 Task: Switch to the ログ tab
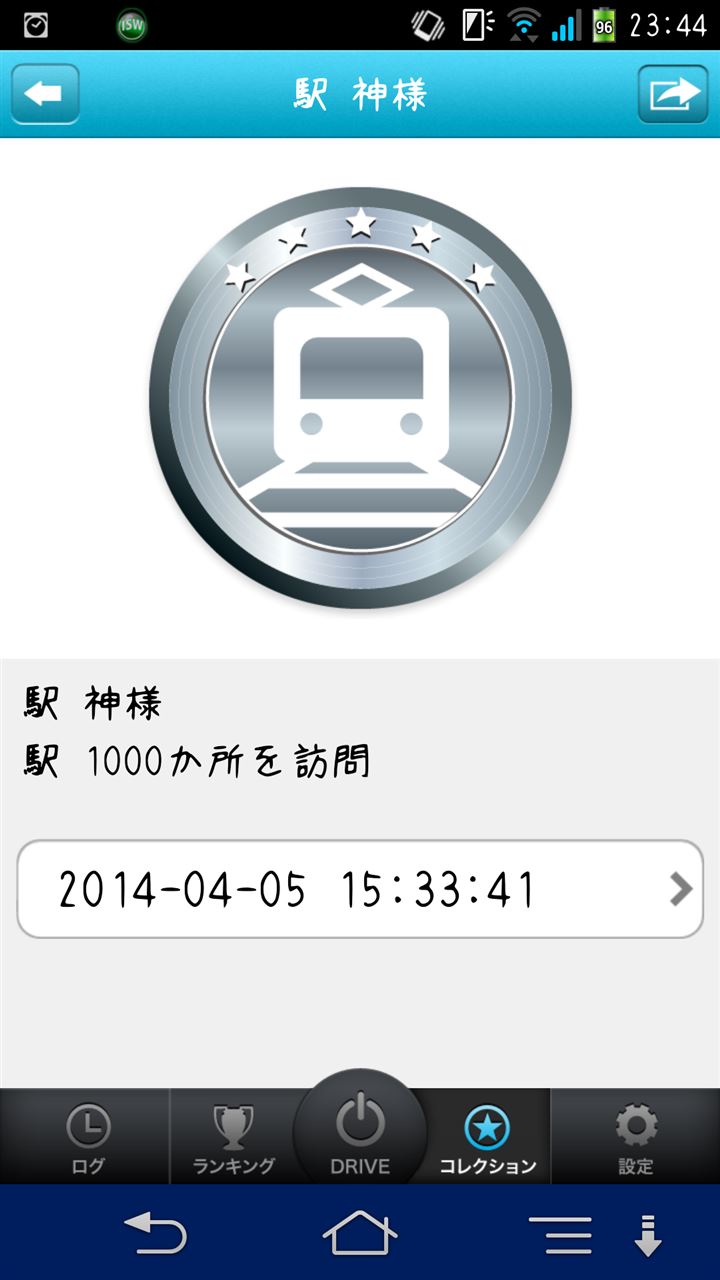[x=87, y=1137]
